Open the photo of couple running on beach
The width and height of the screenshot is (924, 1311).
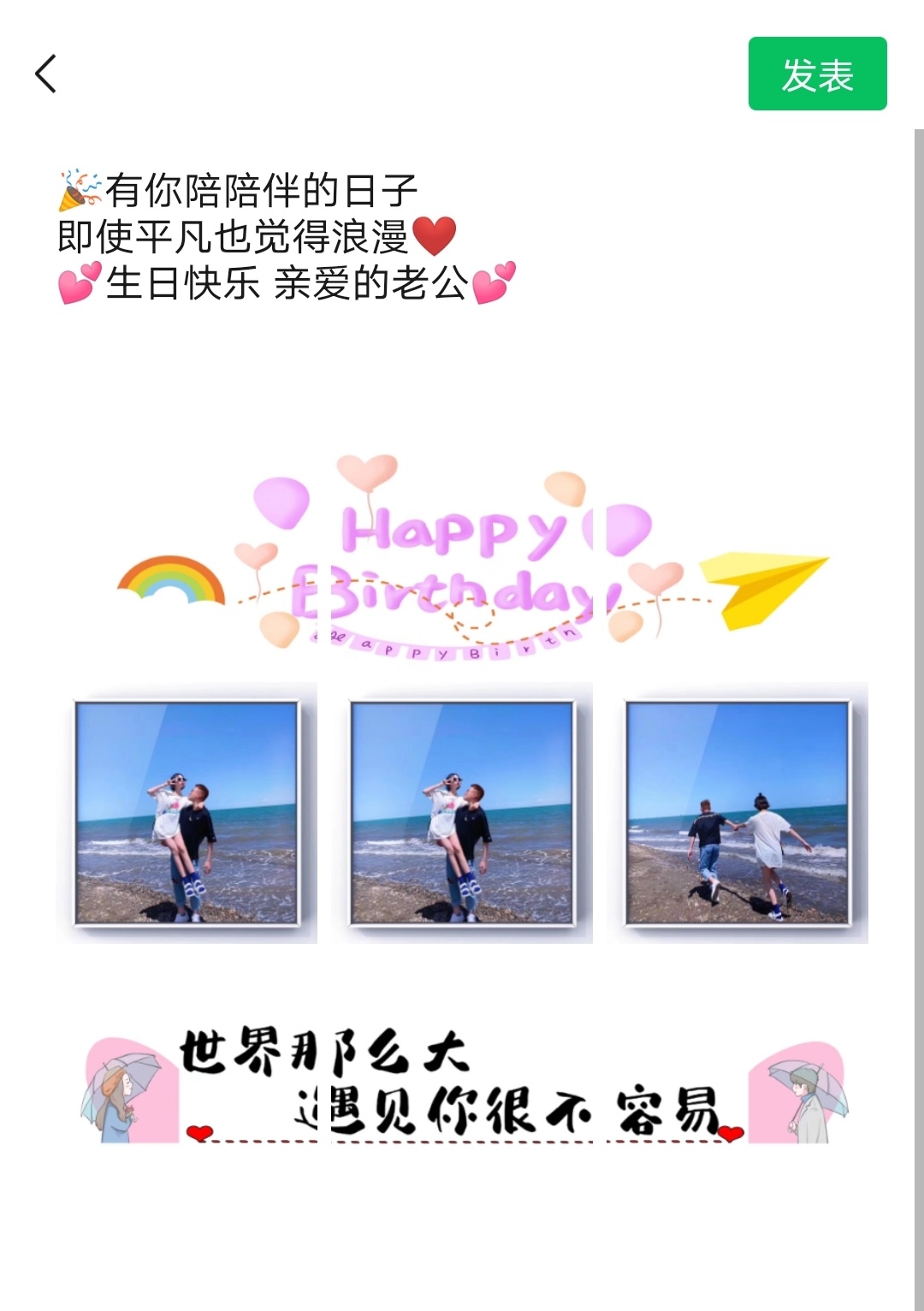tap(737, 813)
